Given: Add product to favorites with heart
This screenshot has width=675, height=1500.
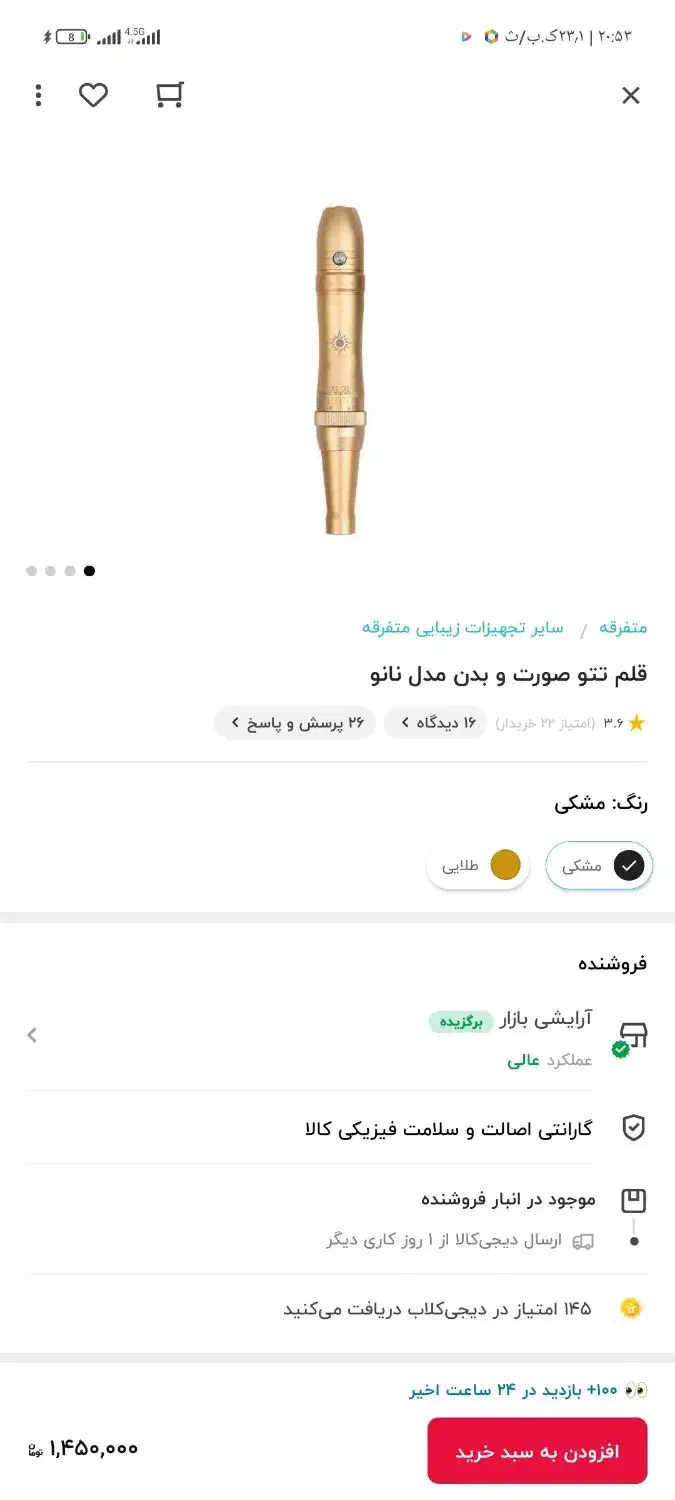Looking at the screenshot, I should coord(93,96).
